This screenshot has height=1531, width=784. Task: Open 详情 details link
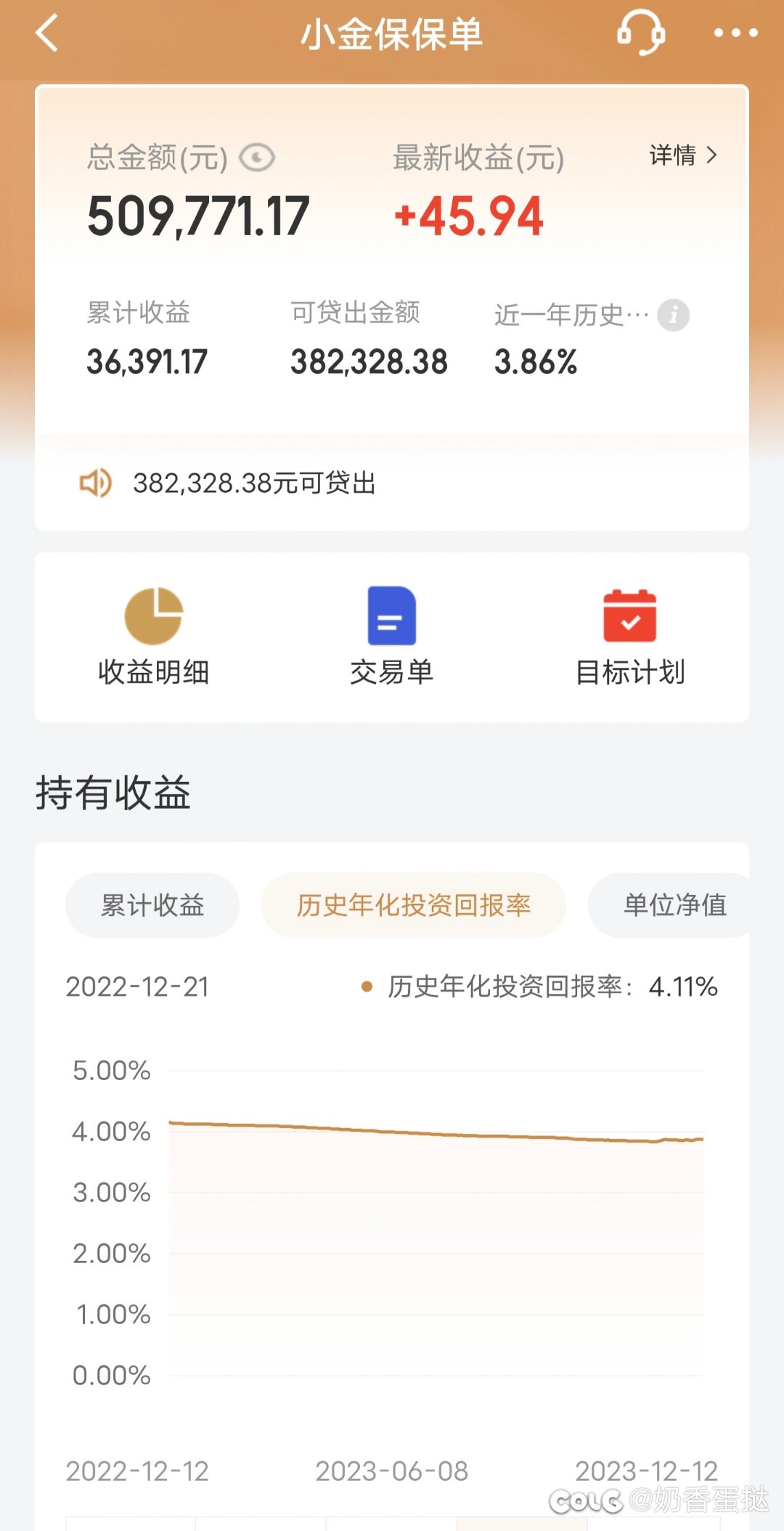tap(683, 155)
